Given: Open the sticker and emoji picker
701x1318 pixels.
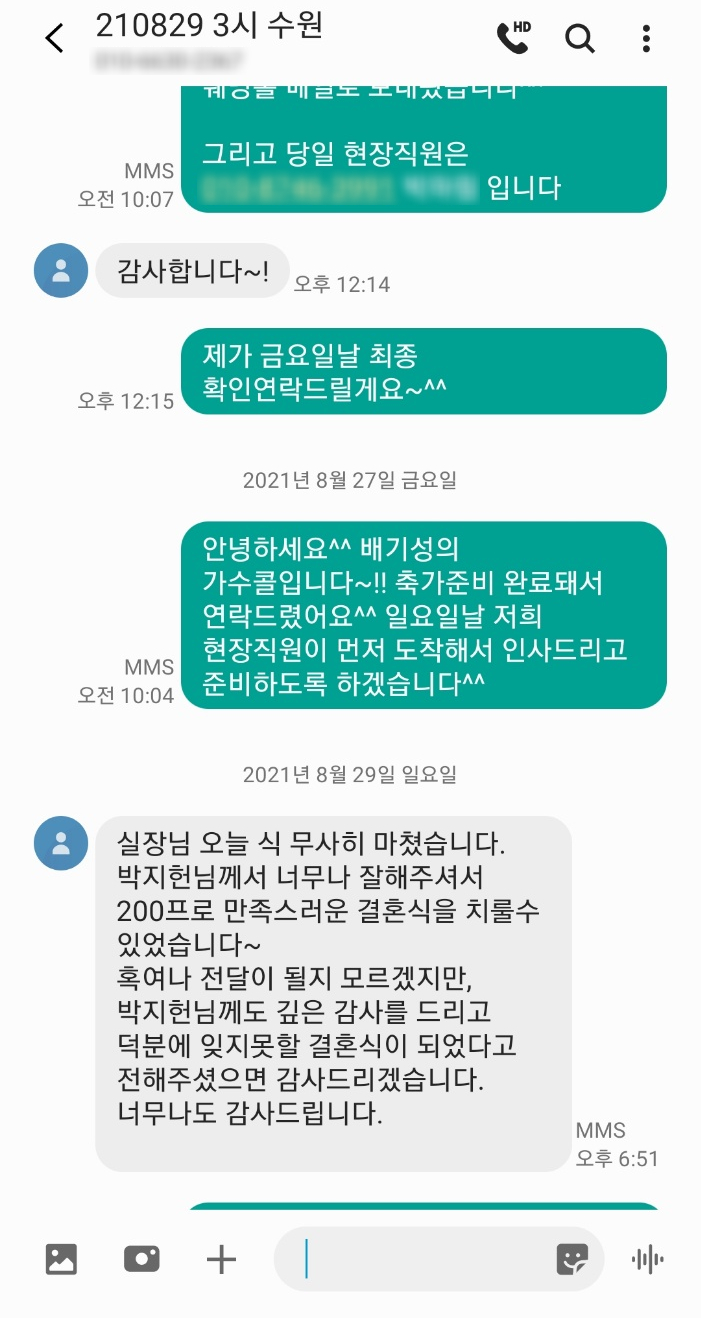Looking at the screenshot, I should click(x=572, y=1259).
